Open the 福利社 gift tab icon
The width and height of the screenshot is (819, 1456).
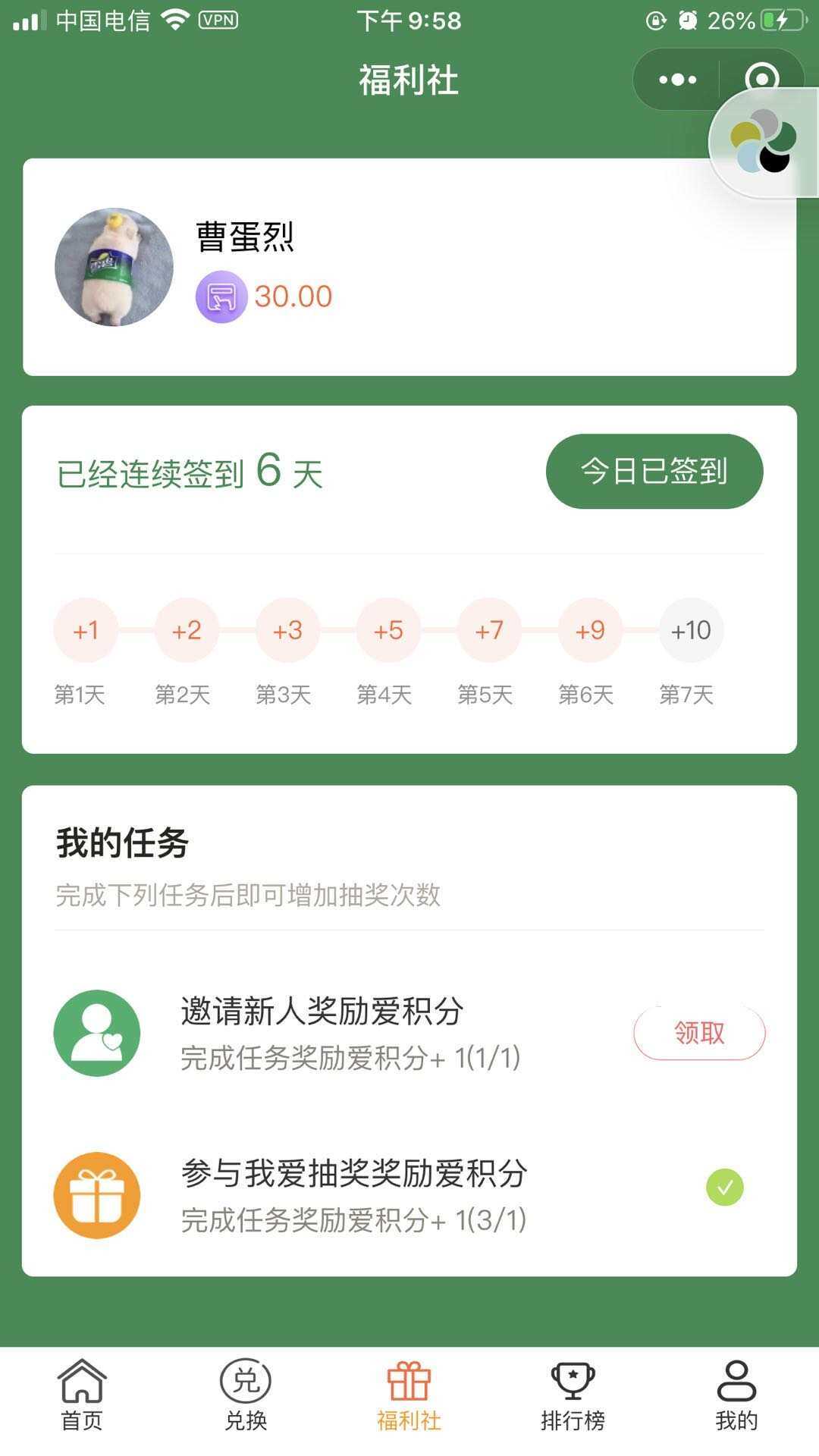click(x=409, y=1382)
